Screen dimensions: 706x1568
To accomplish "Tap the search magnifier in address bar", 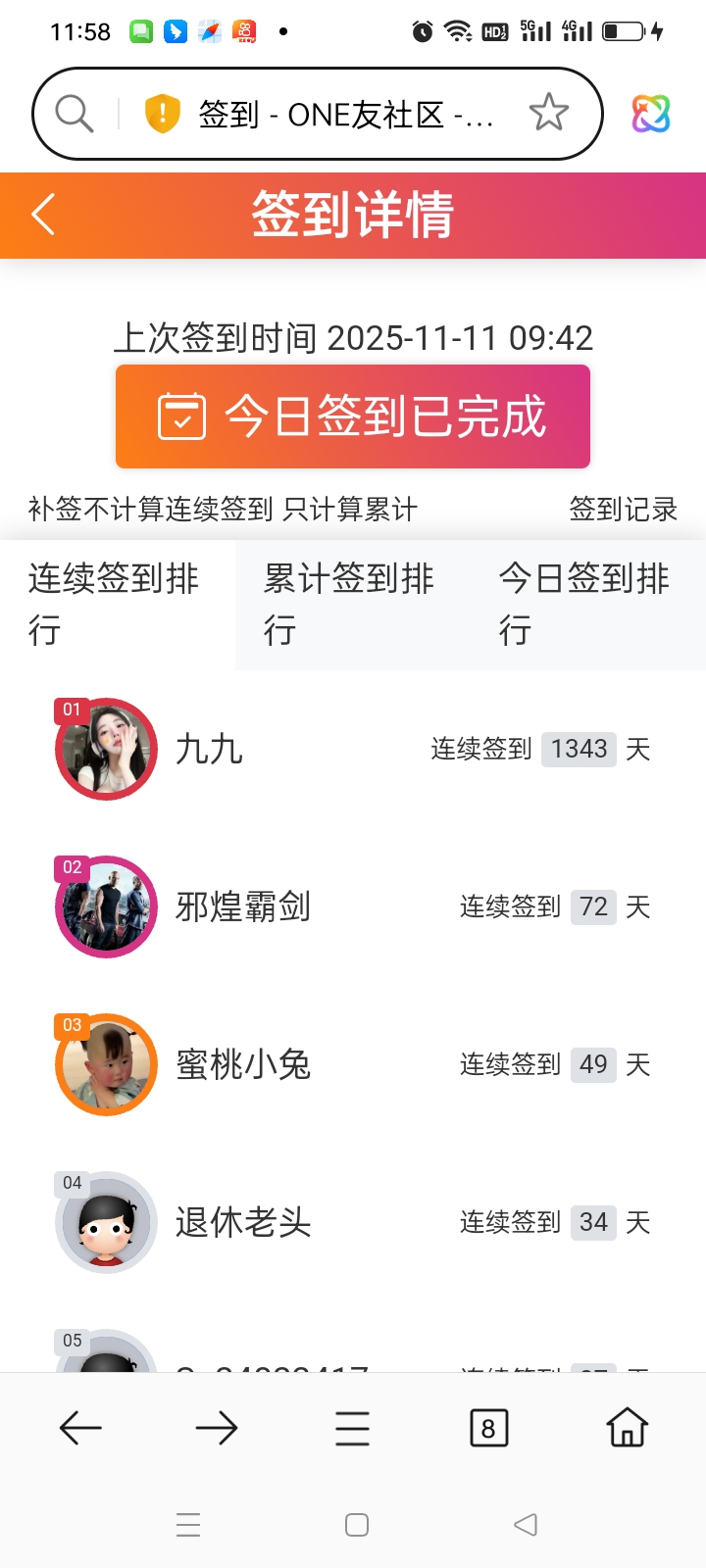I will [x=74, y=114].
